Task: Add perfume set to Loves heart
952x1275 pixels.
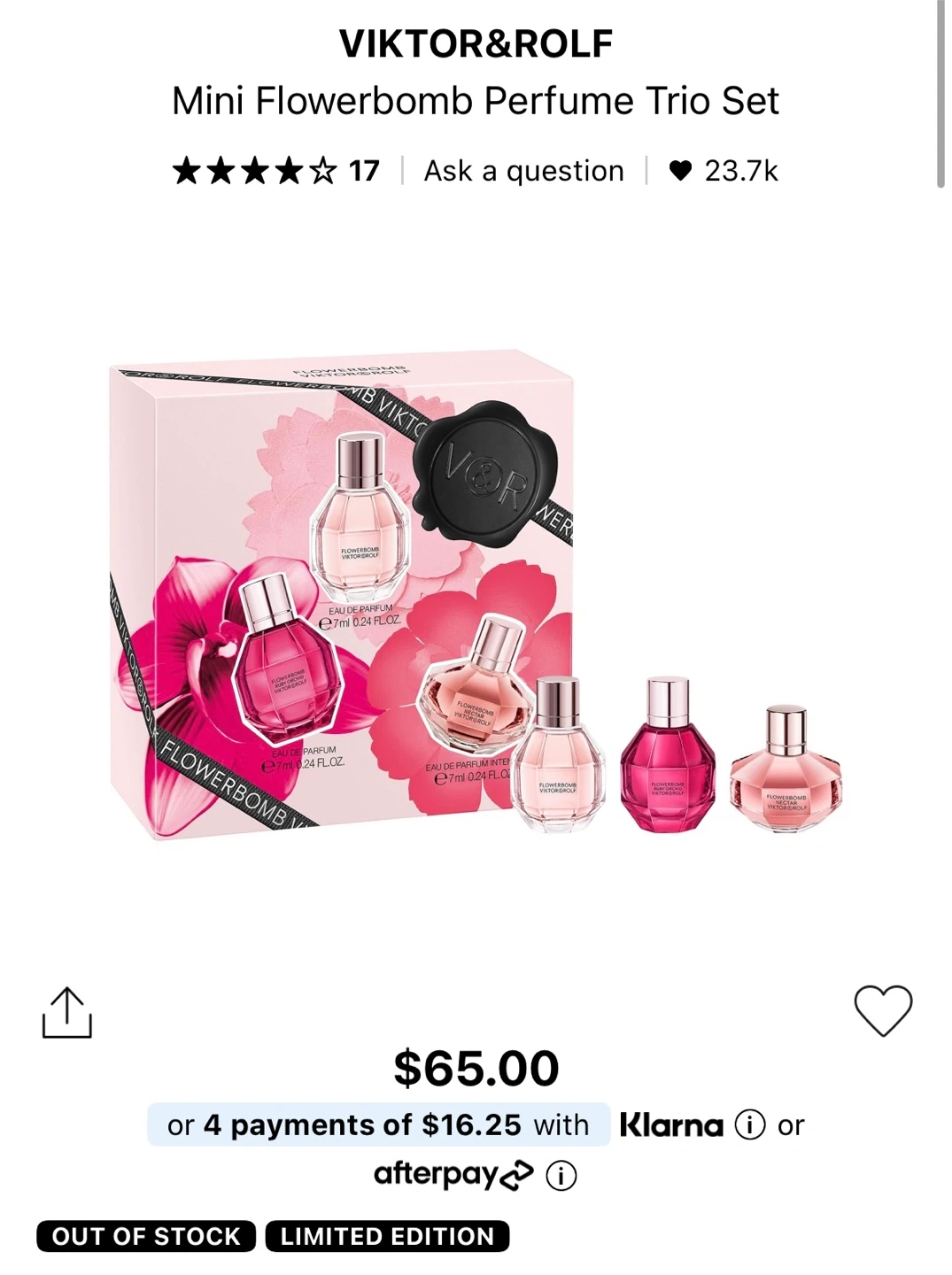Action: click(883, 1010)
